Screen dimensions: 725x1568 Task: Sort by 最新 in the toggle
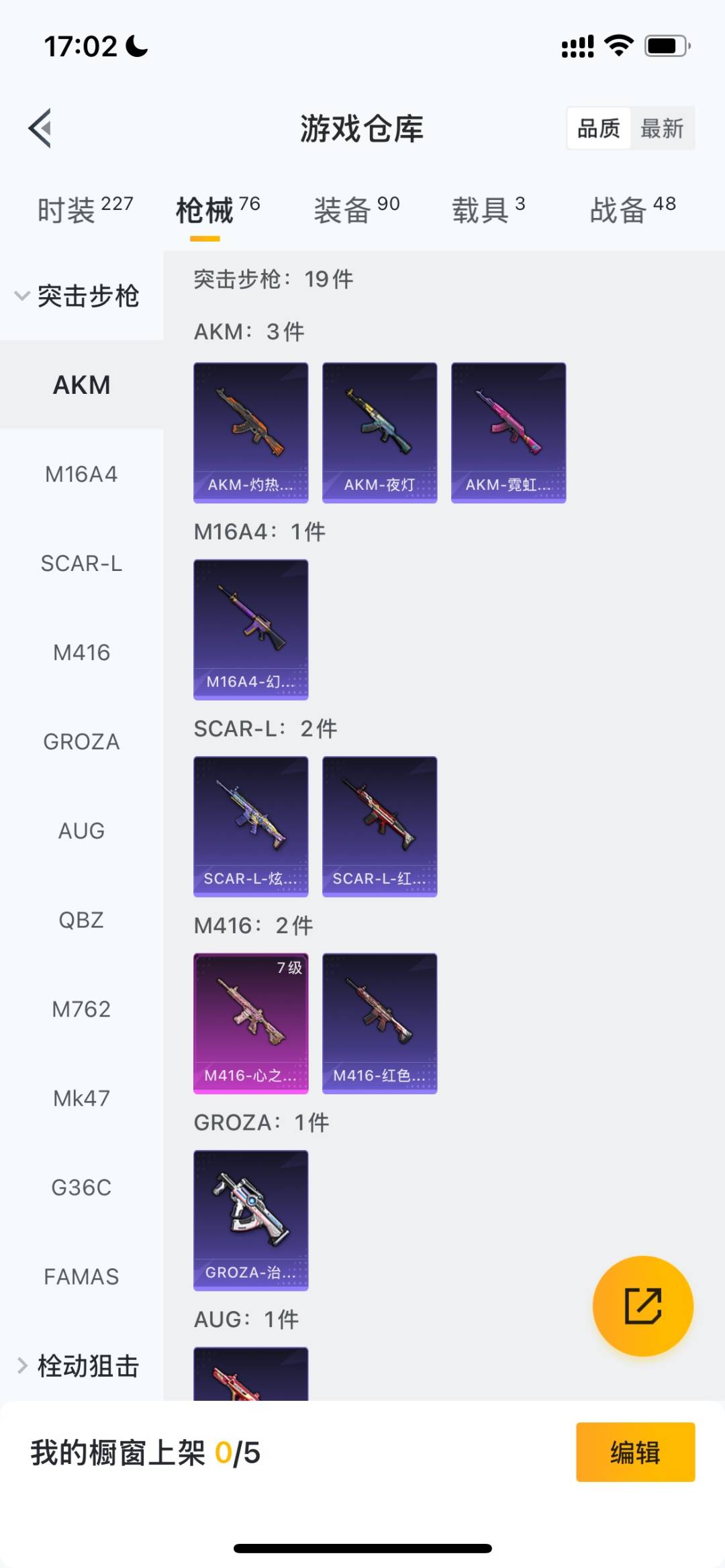662,128
